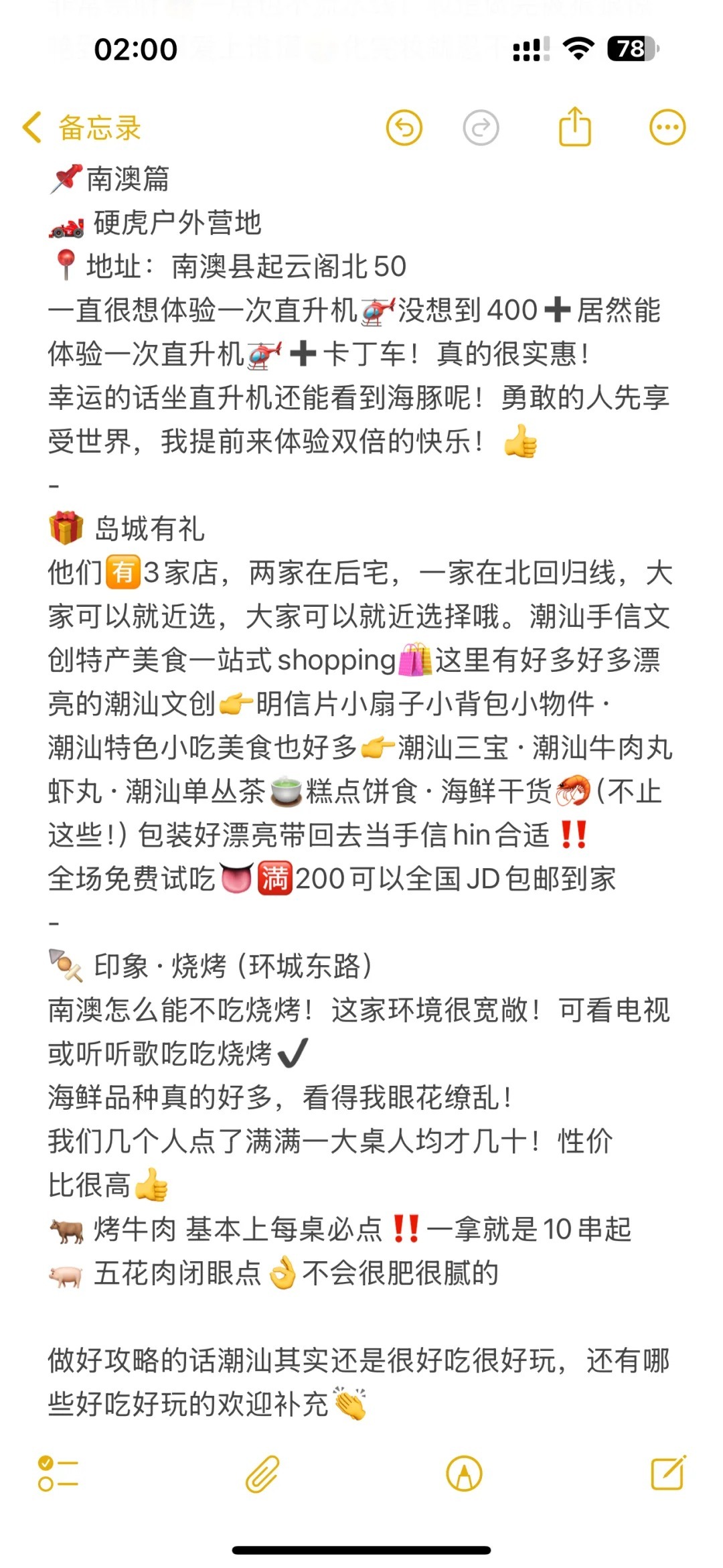Undo the last edit

(404, 127)
